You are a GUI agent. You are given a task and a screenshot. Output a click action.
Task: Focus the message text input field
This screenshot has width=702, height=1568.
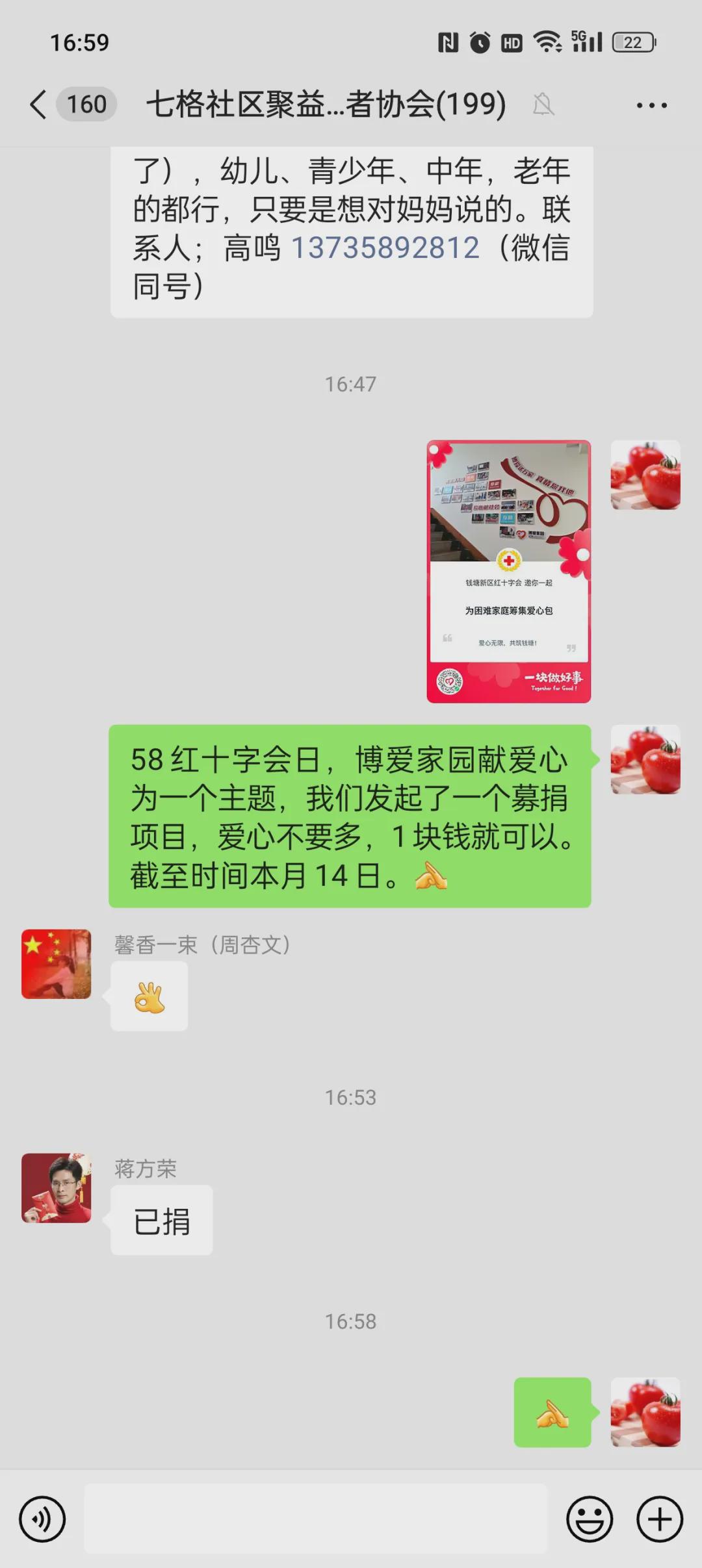pyautogui.click(x=316, y=1519)
